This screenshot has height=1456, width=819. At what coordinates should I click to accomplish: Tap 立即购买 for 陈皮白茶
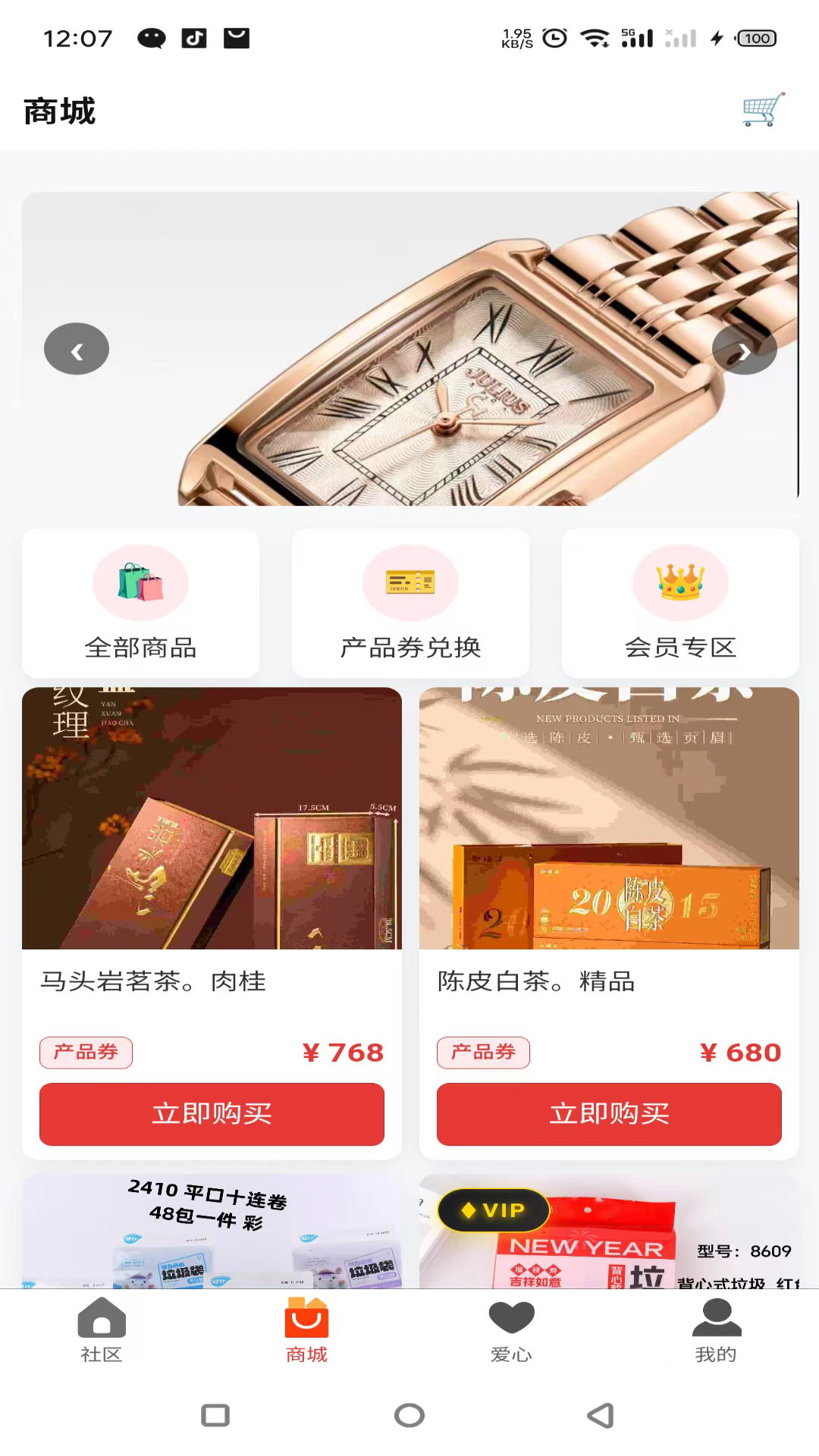pos(610,1114)
